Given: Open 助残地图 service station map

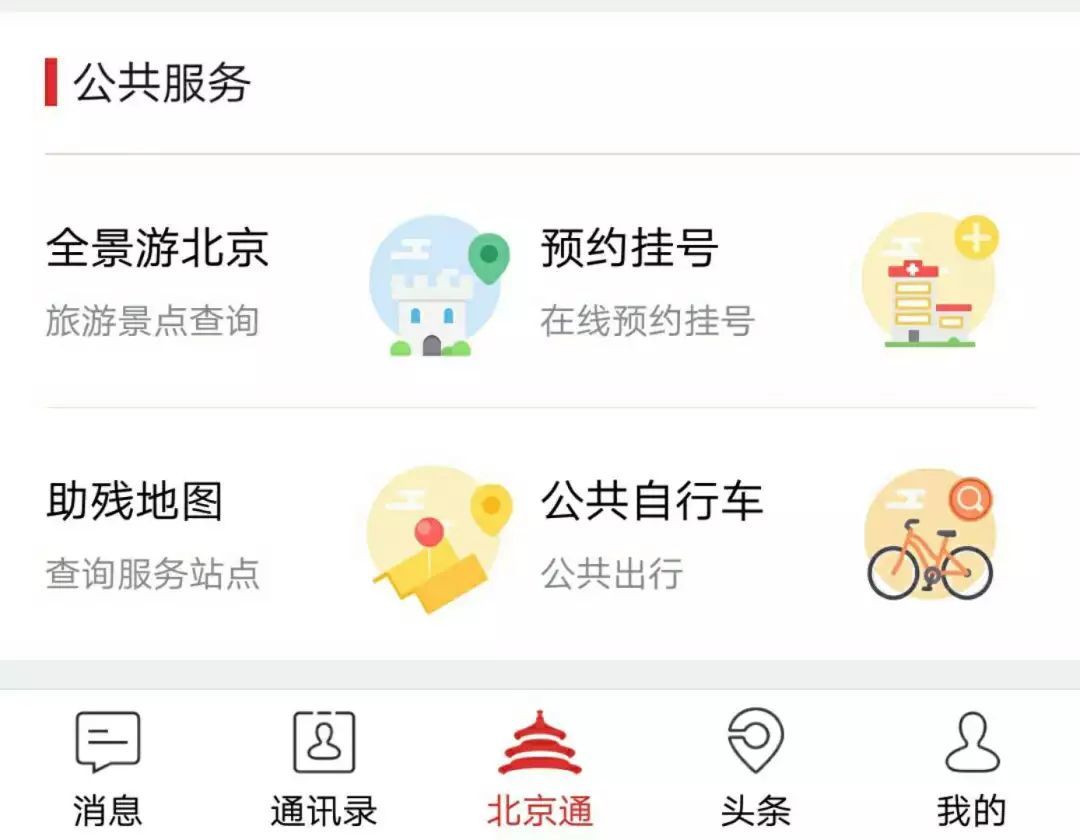Looking at the screenshot, I should (270, 536).
